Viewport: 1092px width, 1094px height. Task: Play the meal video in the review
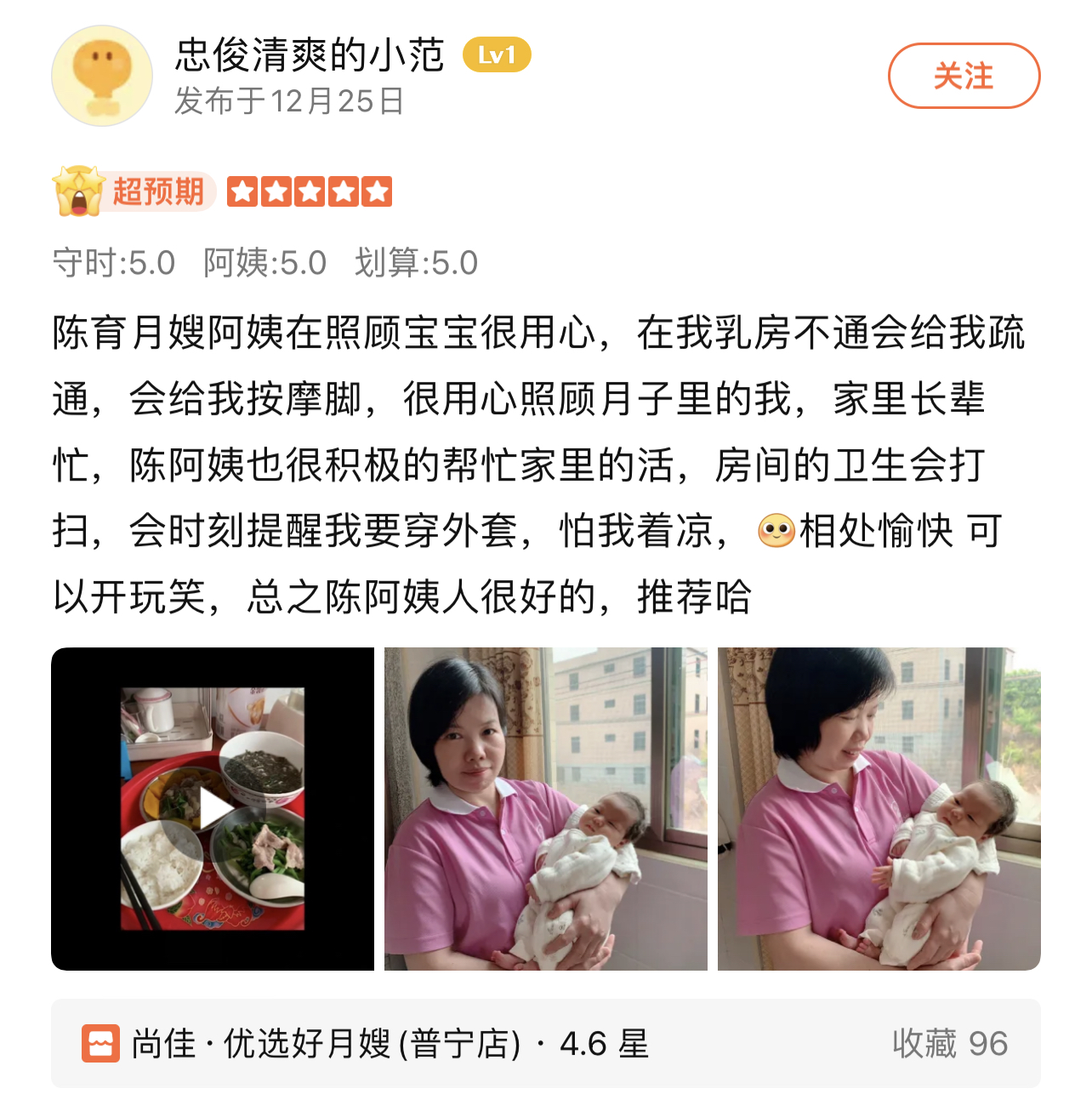point(213,809)
